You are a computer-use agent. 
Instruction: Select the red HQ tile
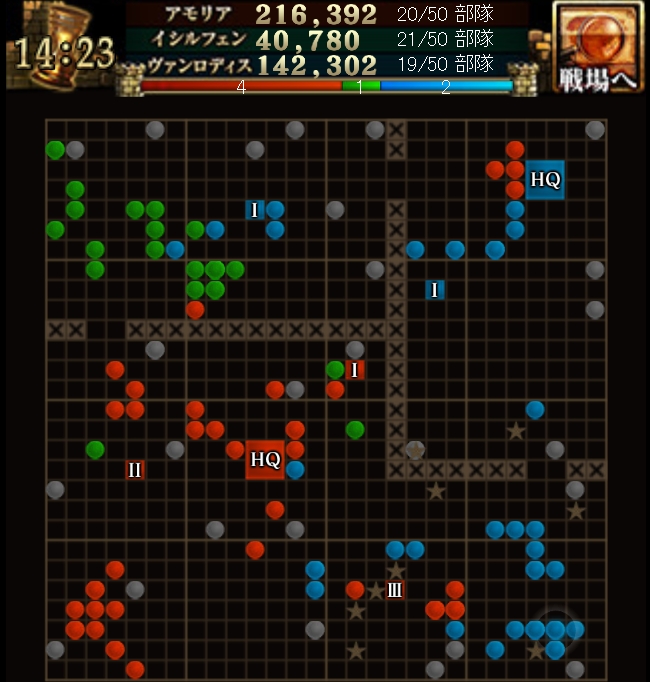tap(265, 459)
